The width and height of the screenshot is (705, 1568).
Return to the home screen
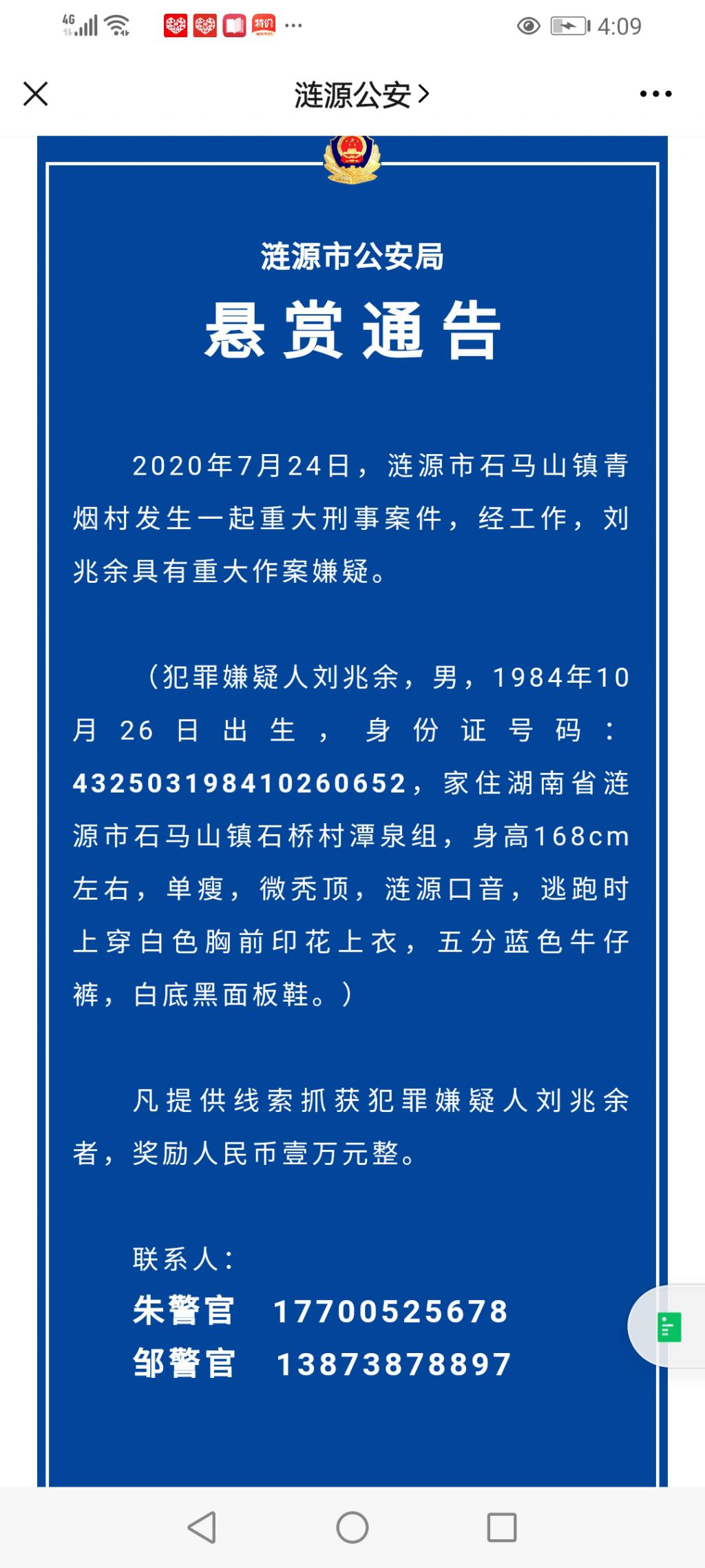tap(352, 1527)
